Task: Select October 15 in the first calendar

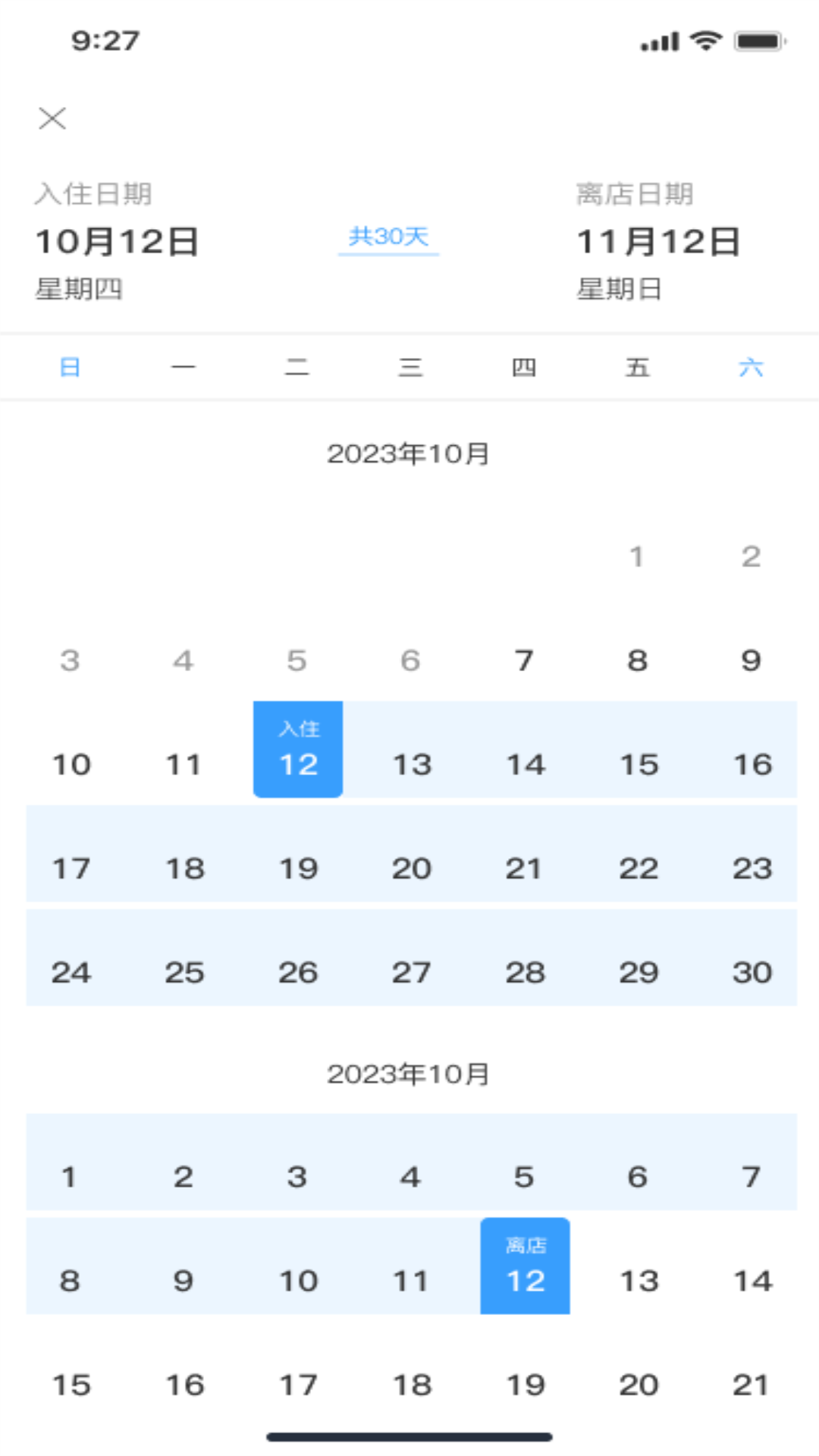Action: [638, 764]
